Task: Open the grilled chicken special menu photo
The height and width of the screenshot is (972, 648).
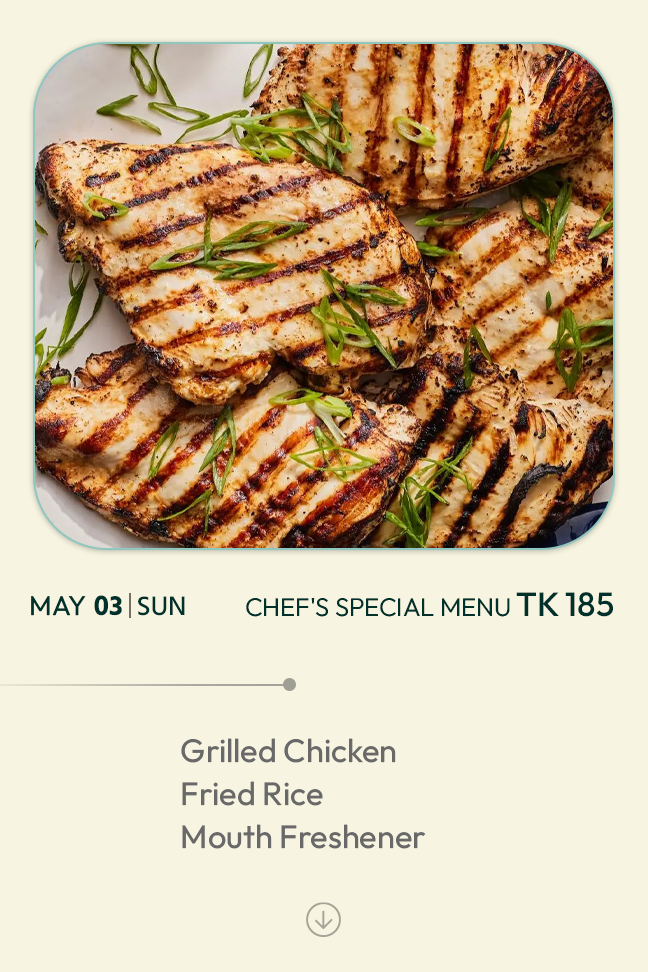Action: click(324, 296)
